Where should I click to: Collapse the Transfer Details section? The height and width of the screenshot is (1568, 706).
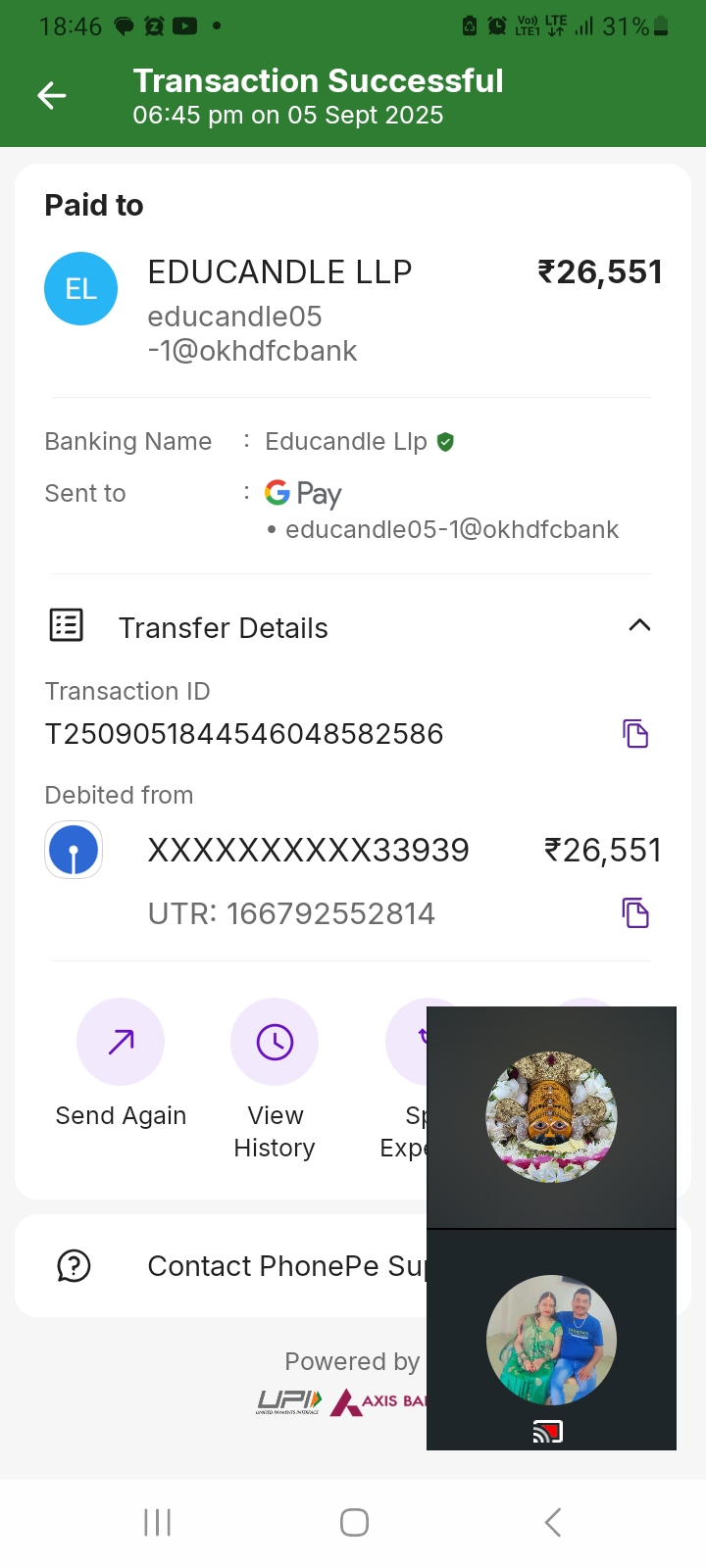(639, 625)
